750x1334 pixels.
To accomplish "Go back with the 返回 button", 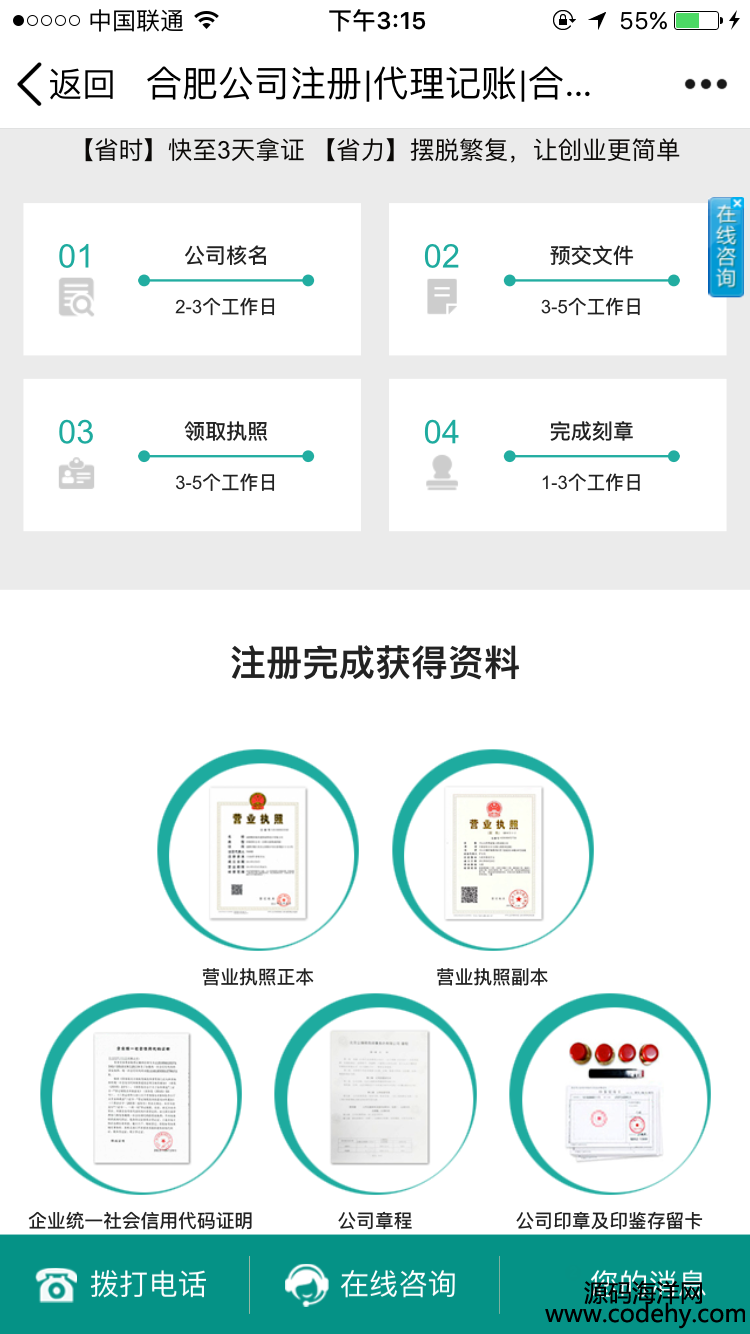I will point(65,85).
